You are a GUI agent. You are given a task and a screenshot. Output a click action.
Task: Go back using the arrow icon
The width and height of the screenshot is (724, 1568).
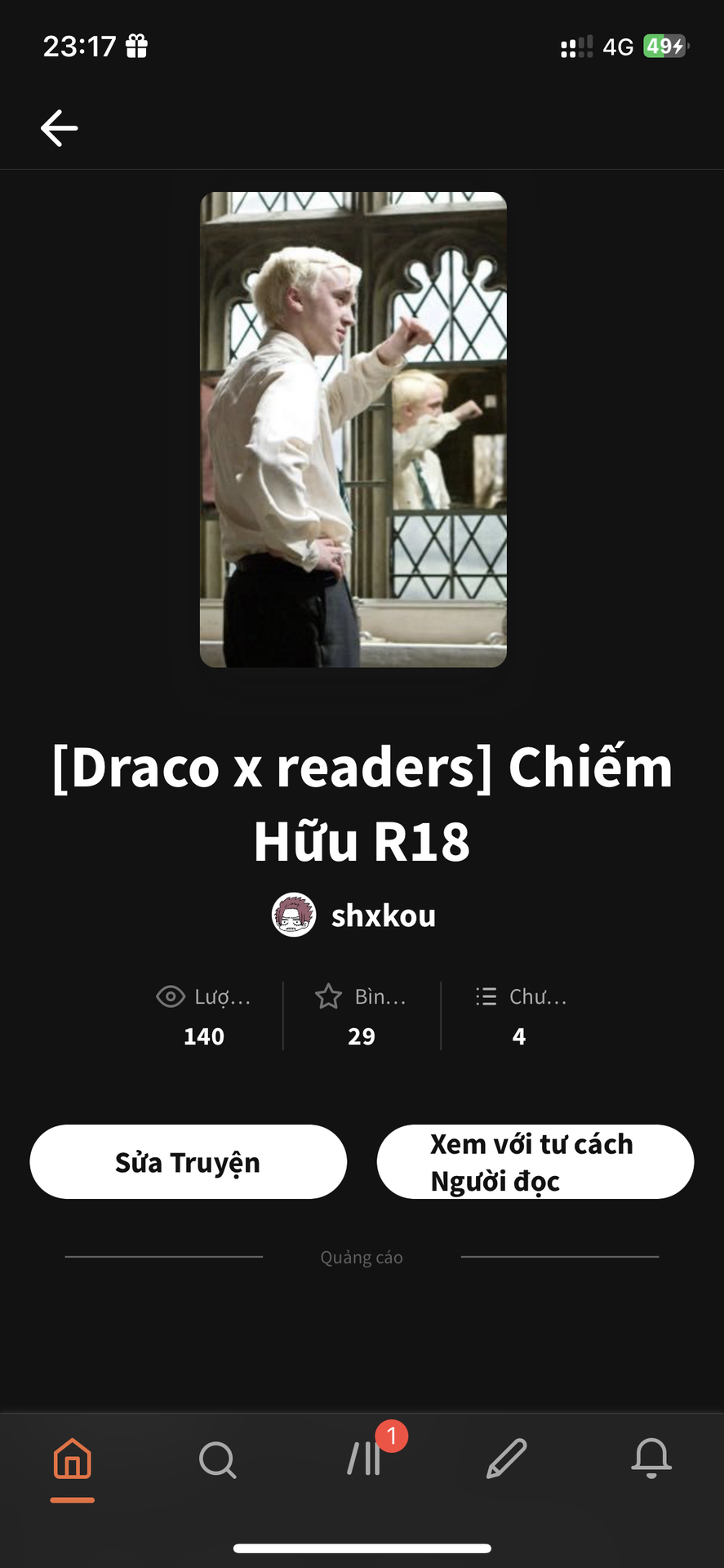click(x=60, y=128)
